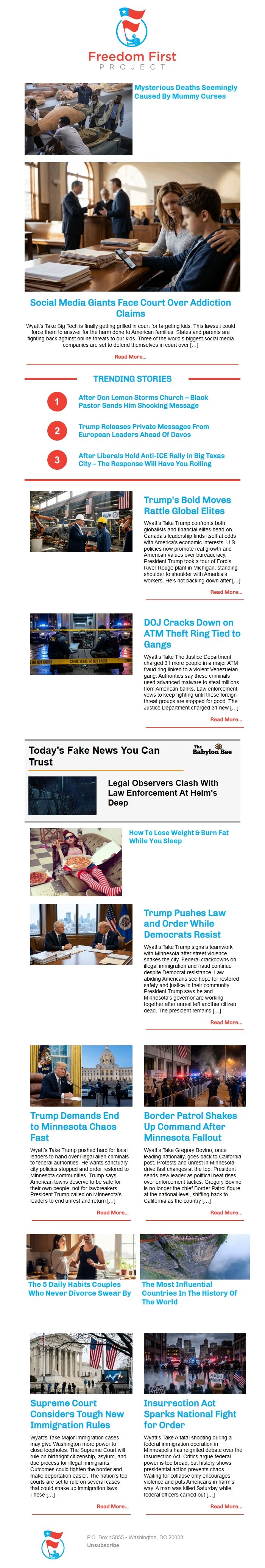This screenshot has height=1568, width=265.
Task: Read more on Insurrection Act story
Action: point(226,1506)
